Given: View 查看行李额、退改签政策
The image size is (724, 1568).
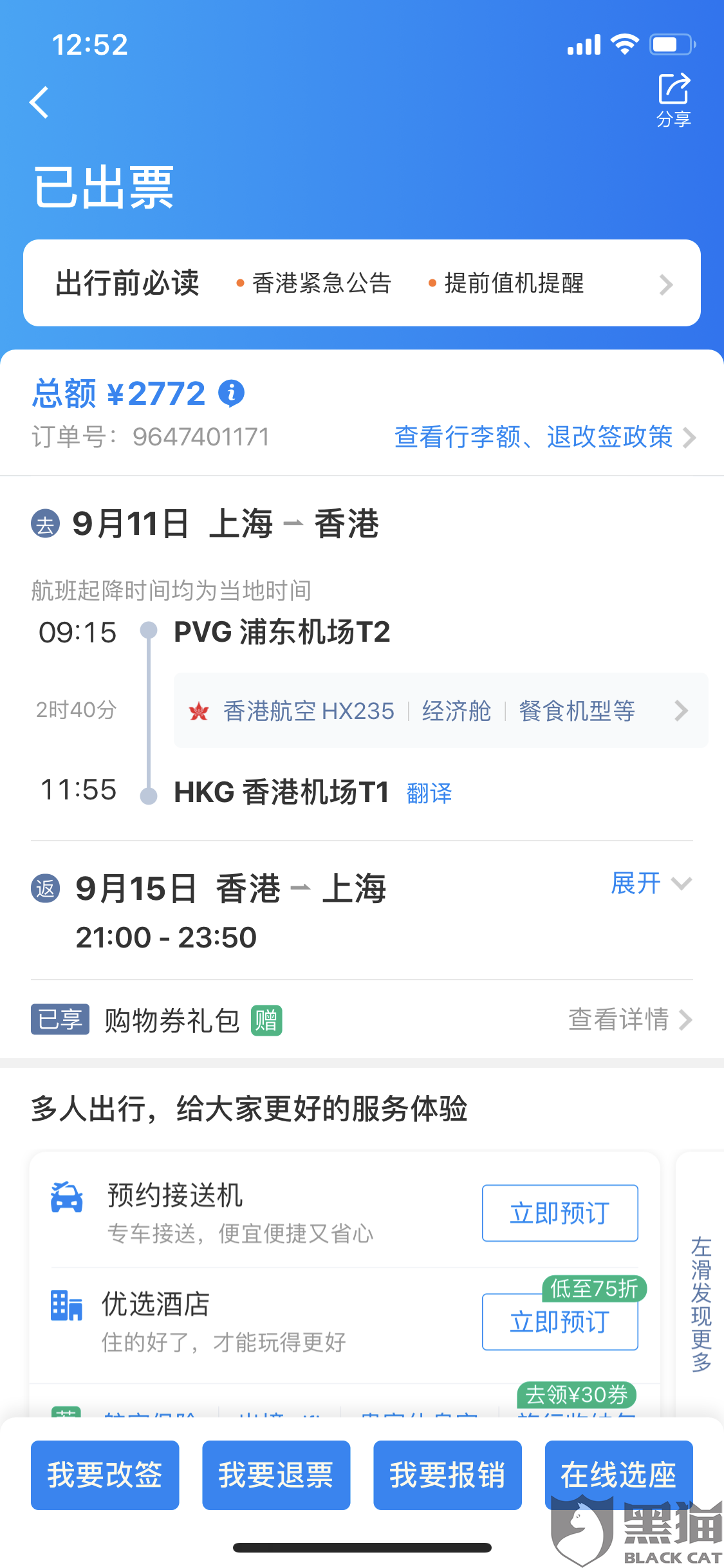Looking at the screenshot, I should click(x=545, y=437).
